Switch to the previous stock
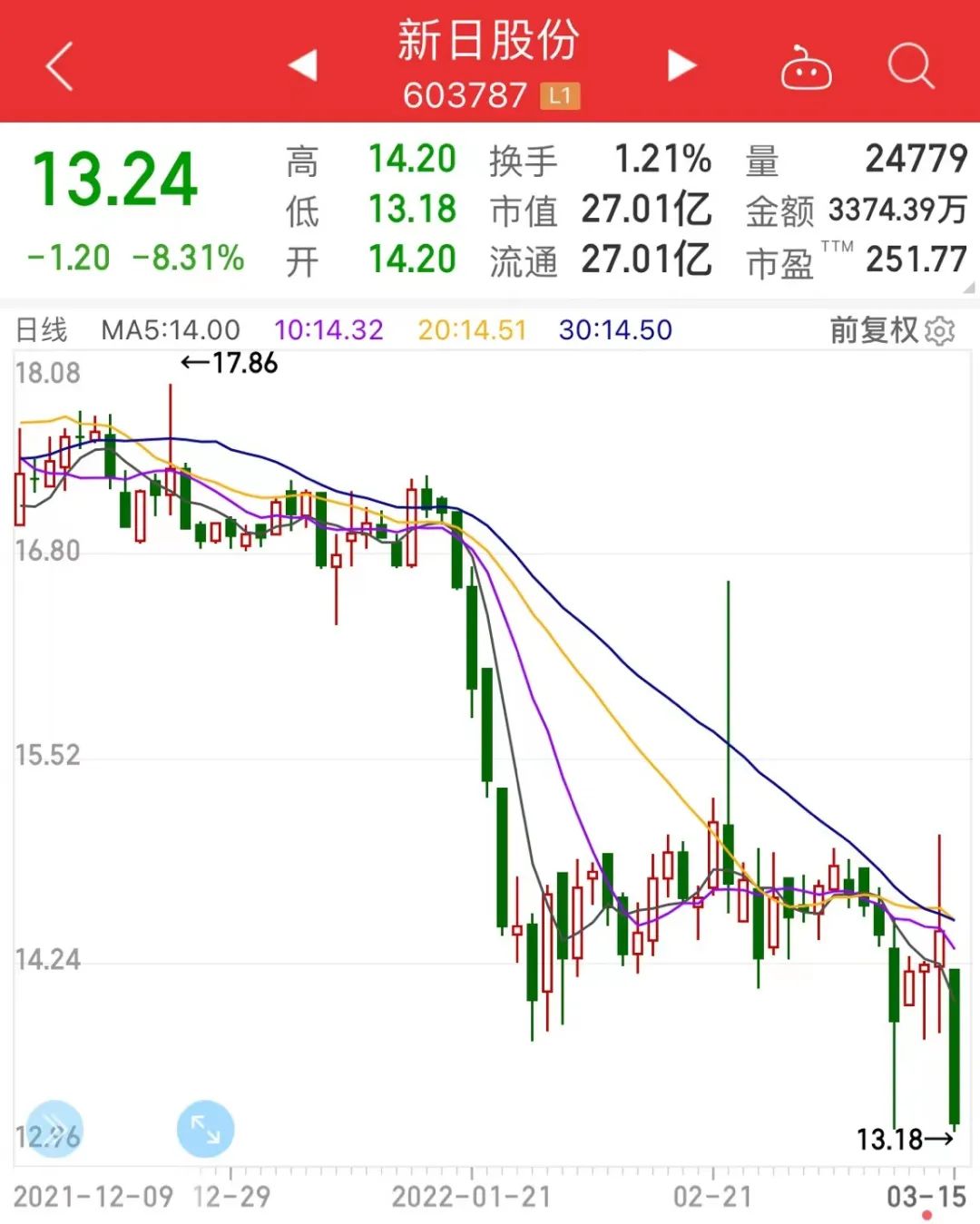This screenshot has width=980, height=1224. [x=303, y=65]
